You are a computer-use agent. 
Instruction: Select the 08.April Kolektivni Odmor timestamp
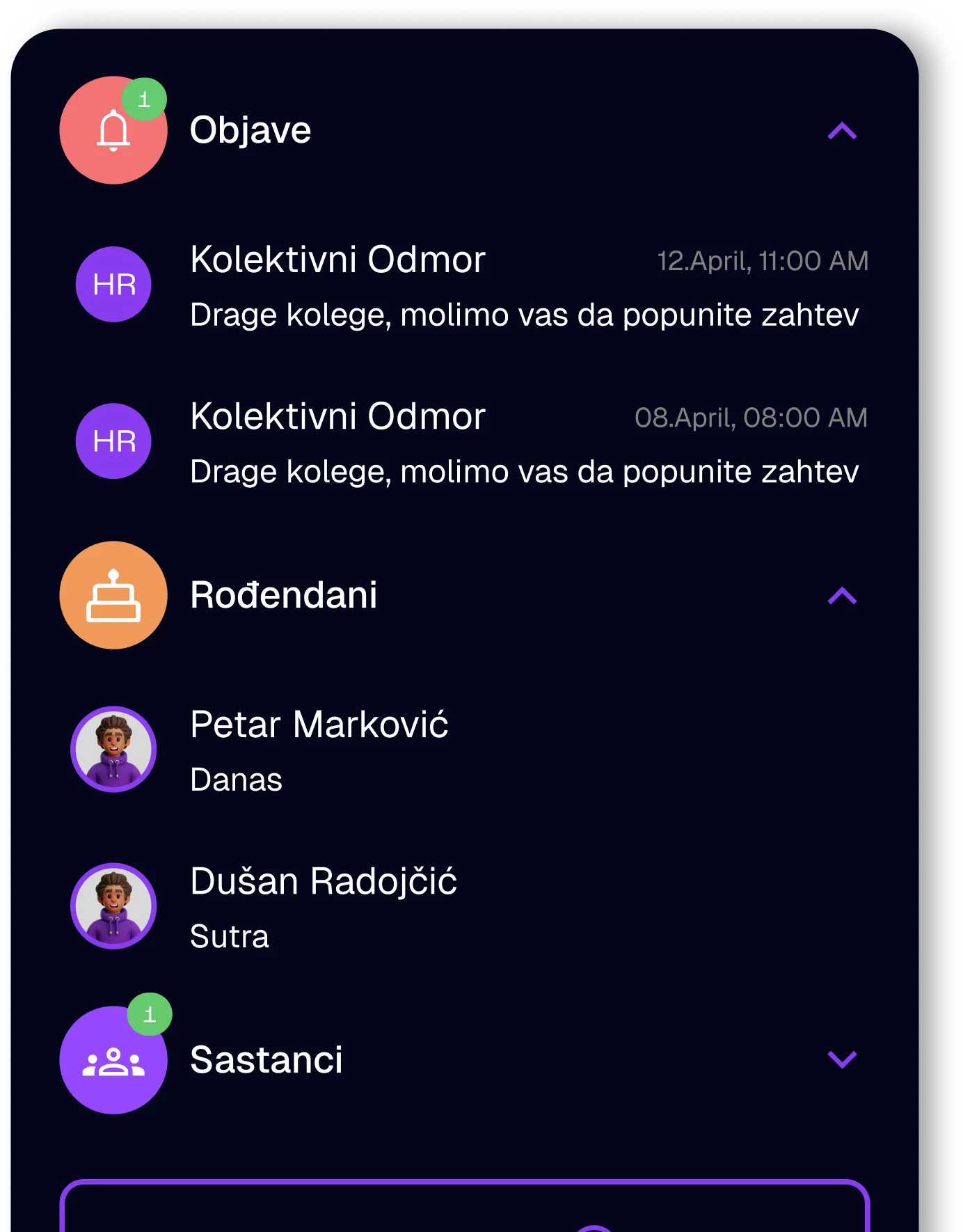tap(751, 418)
